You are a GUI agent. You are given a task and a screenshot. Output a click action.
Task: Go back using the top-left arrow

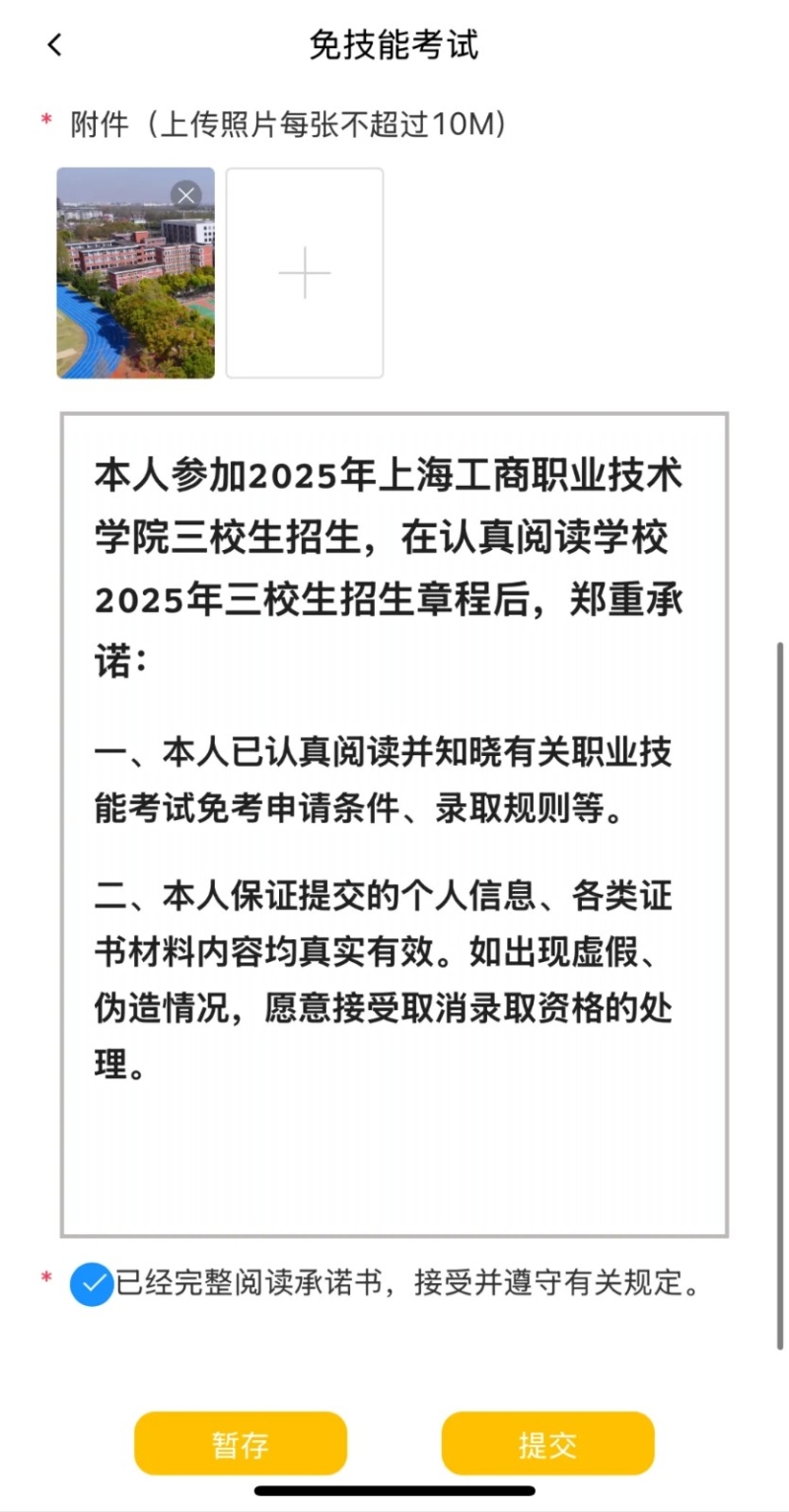54,45
